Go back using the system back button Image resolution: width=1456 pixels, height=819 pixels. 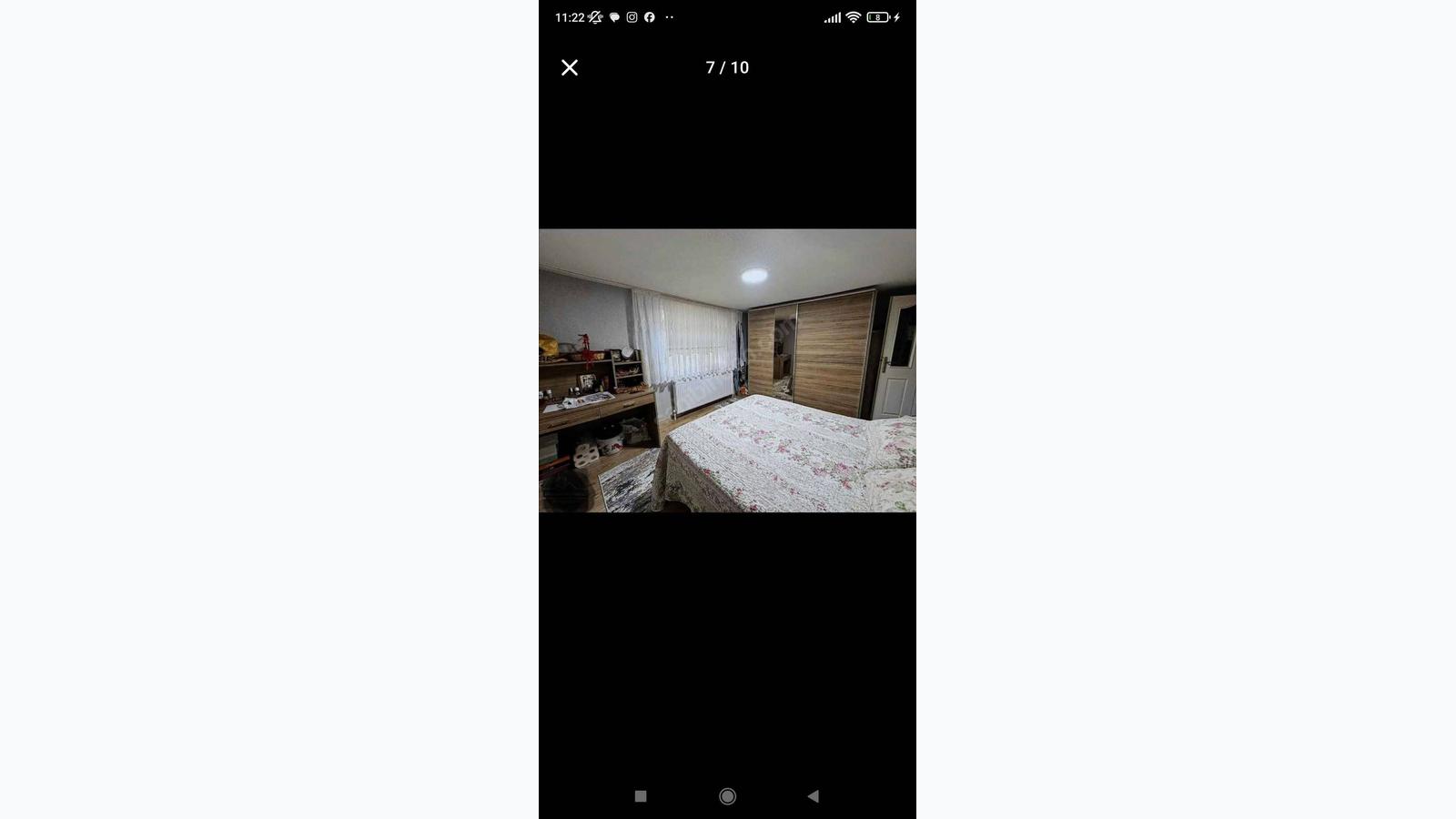pyautogui.click(x=813, y=796)
